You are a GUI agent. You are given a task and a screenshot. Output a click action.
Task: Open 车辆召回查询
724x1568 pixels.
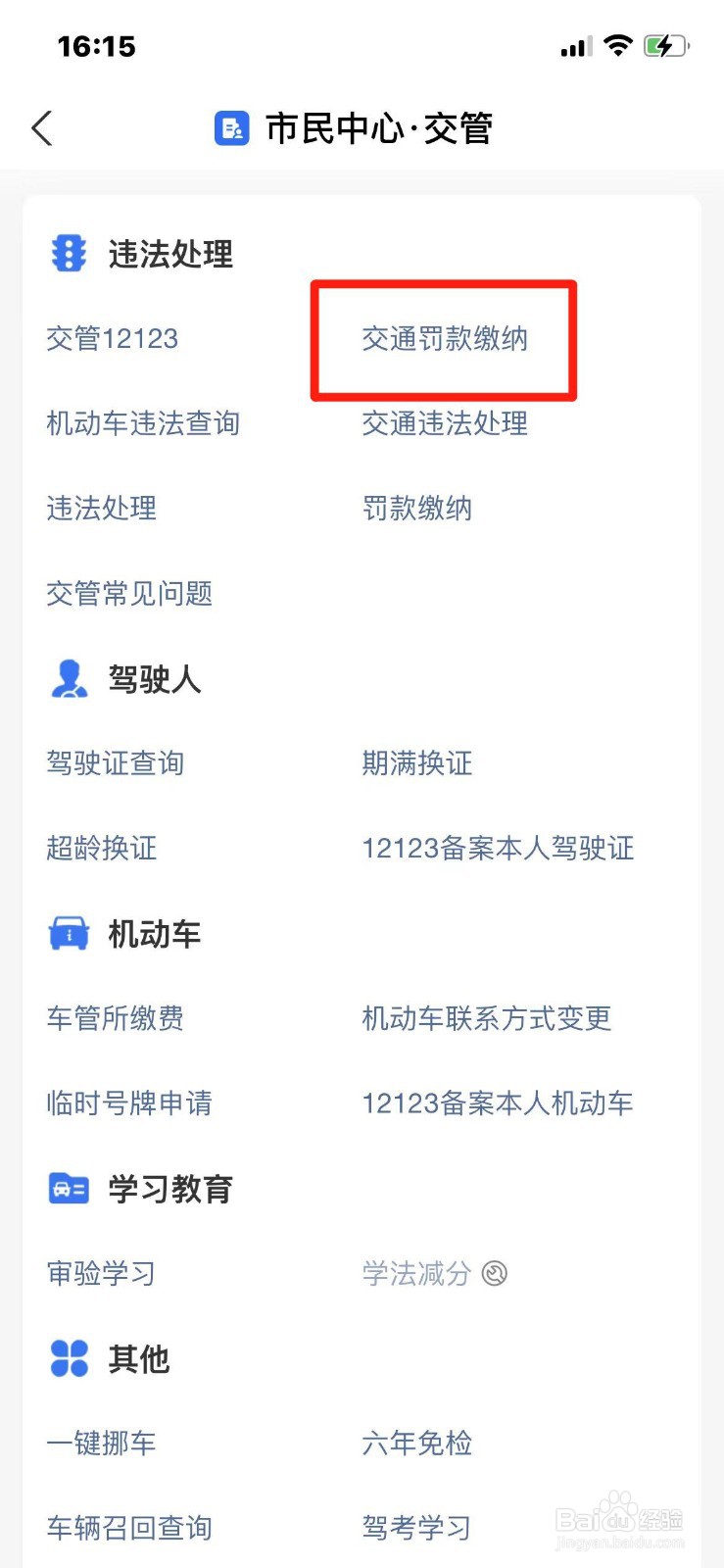[x=129, y=1529]
